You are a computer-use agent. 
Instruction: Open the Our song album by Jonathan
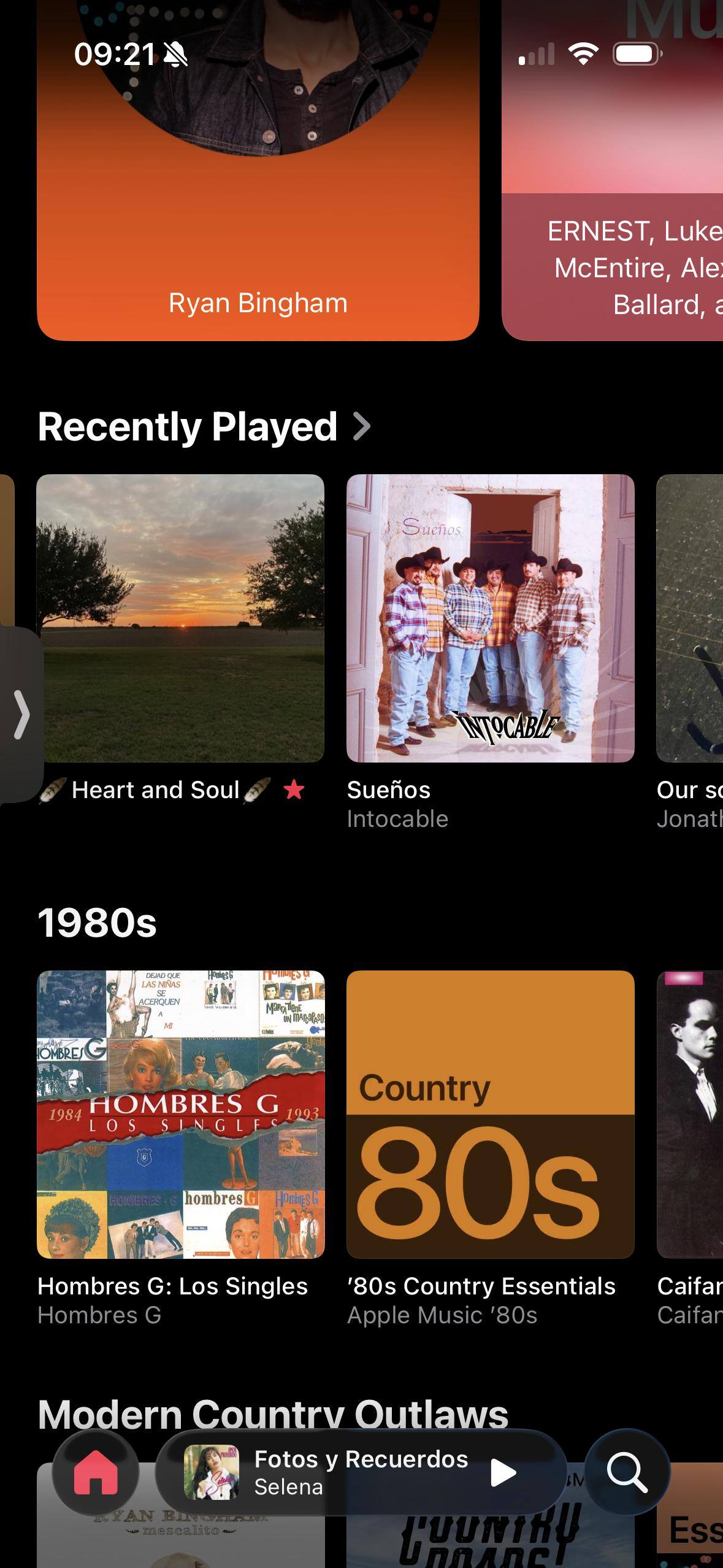coord(690,618)
